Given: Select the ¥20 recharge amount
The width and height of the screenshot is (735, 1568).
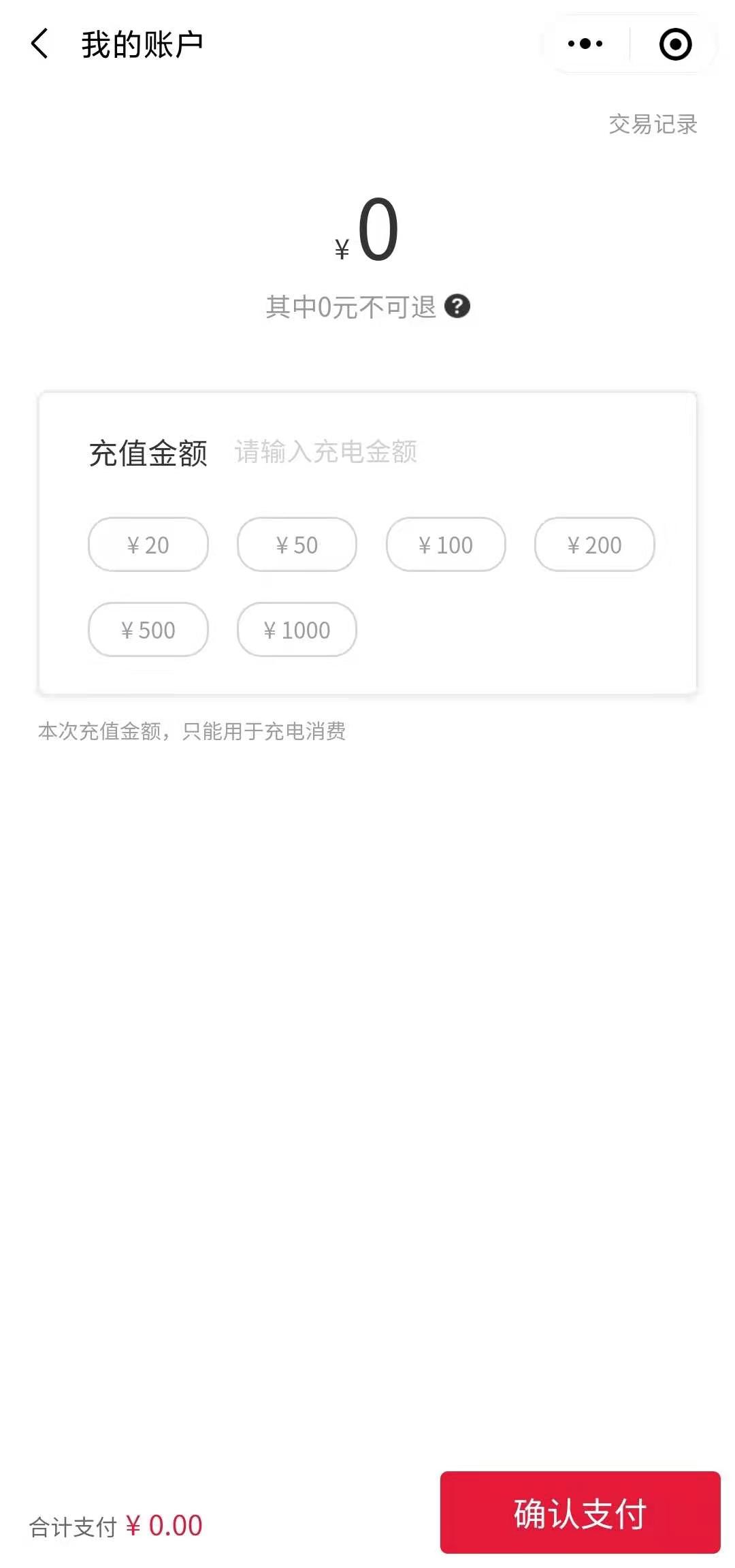Looking at the screenshot, I should pyautogui.click(x=148, y=545).
